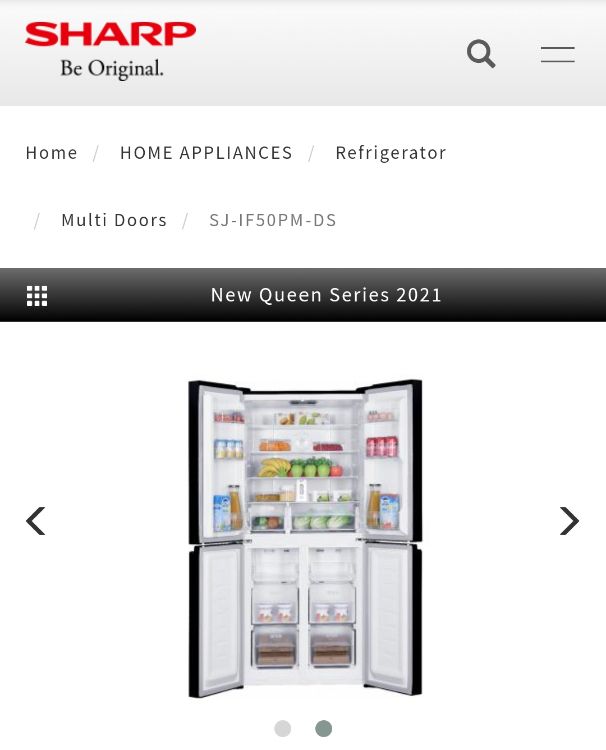Open the Home breadcrumb link
This screenshot has height=750, width=606.
[52, 153]
